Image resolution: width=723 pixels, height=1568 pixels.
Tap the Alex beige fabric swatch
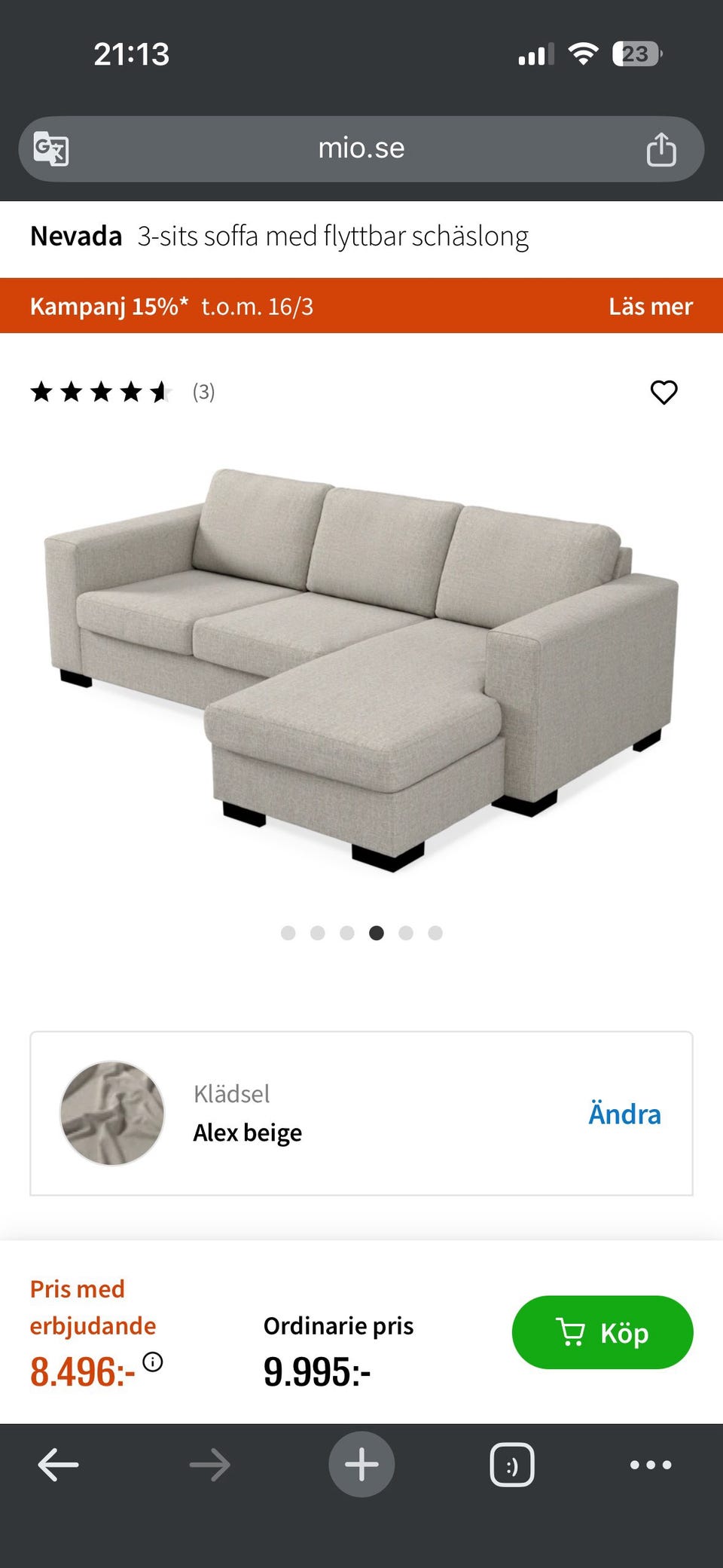[x=111, y=1114]
